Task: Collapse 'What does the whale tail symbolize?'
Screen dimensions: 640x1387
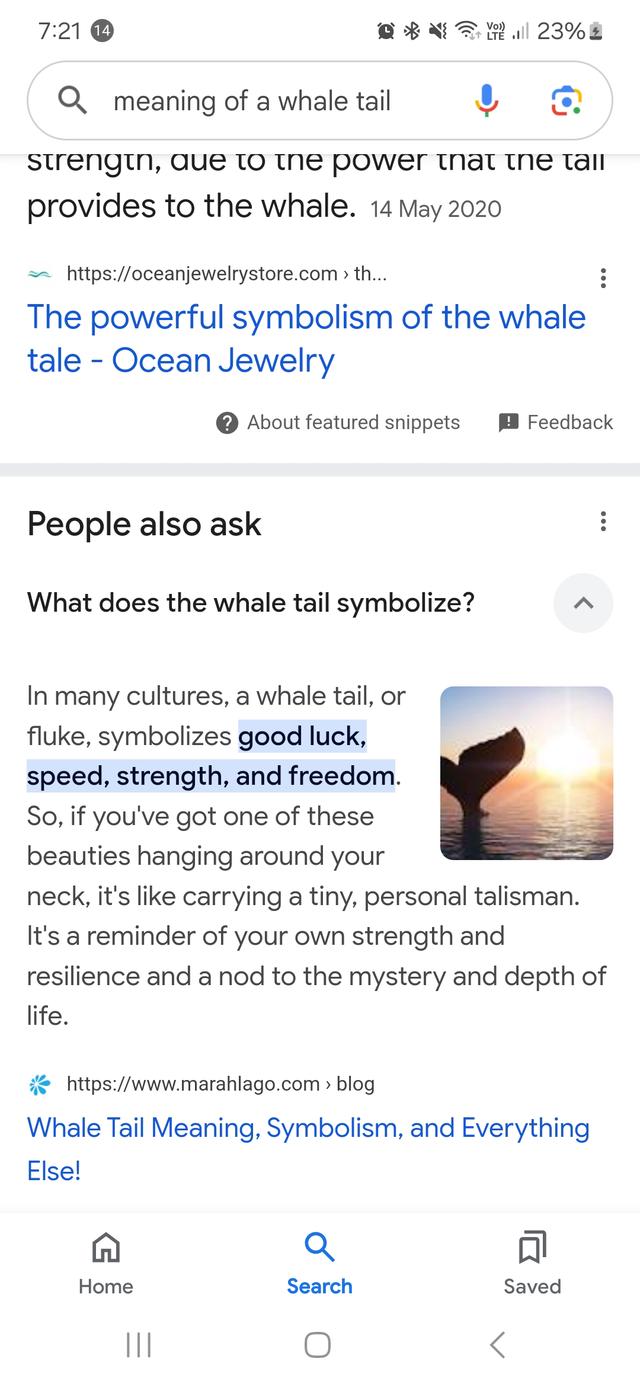Action: [583, 603]
